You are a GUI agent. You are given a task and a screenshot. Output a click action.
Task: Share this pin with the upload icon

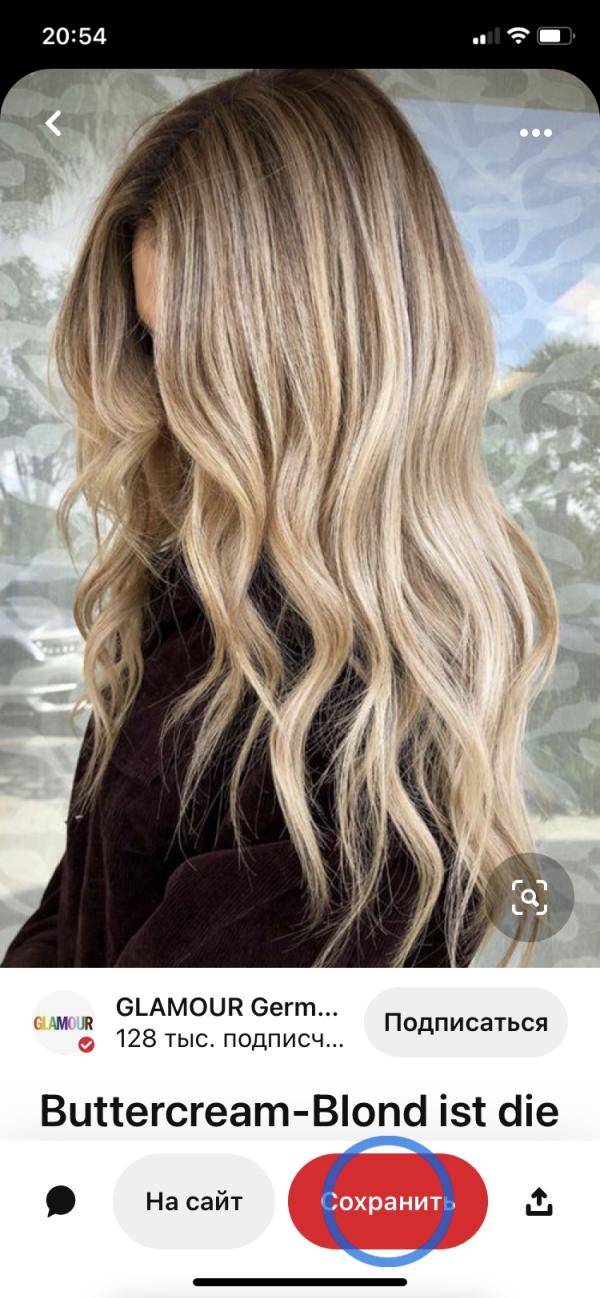(539, 1201)
